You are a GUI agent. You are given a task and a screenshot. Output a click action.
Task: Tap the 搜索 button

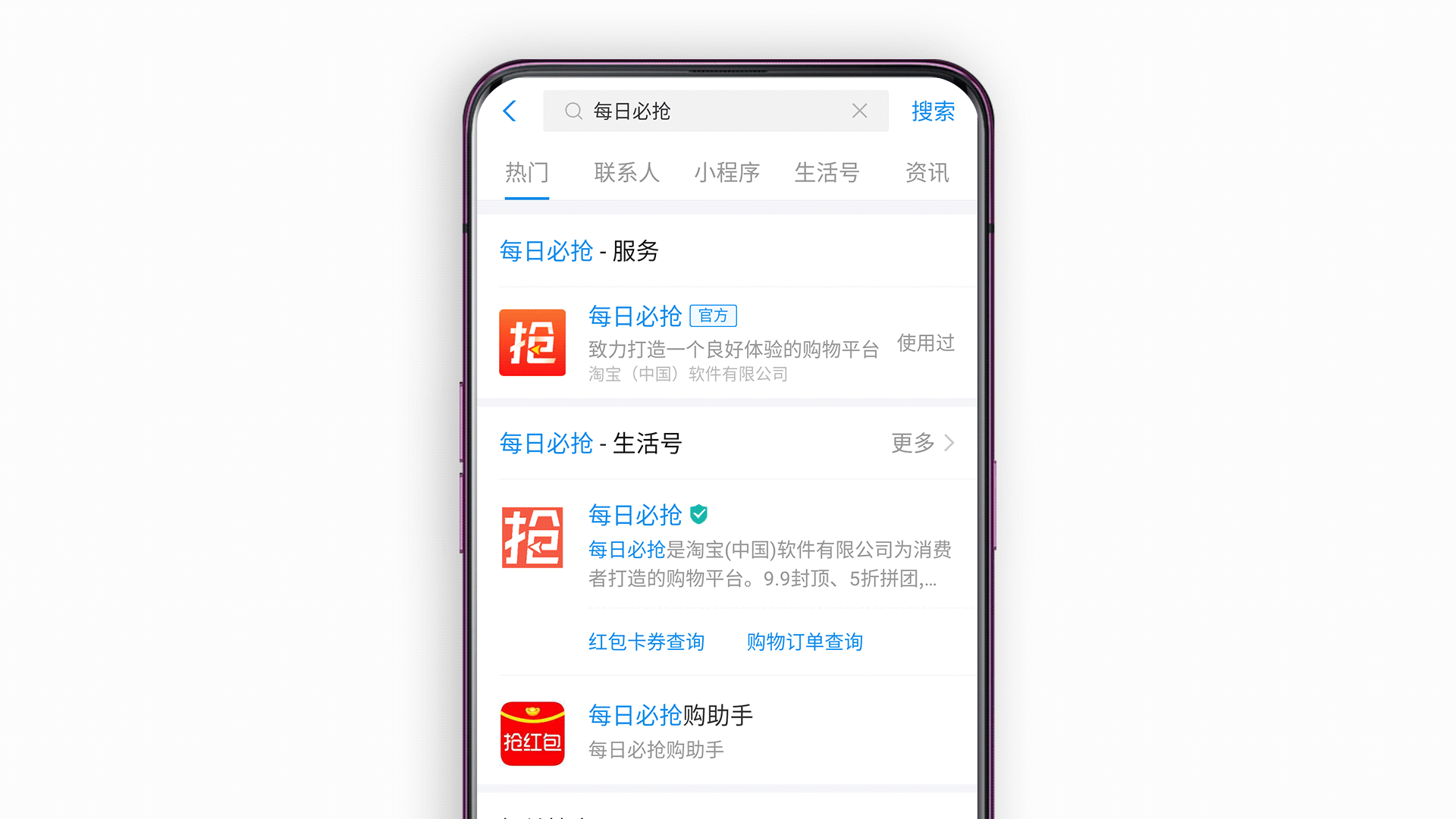[933, 111]
